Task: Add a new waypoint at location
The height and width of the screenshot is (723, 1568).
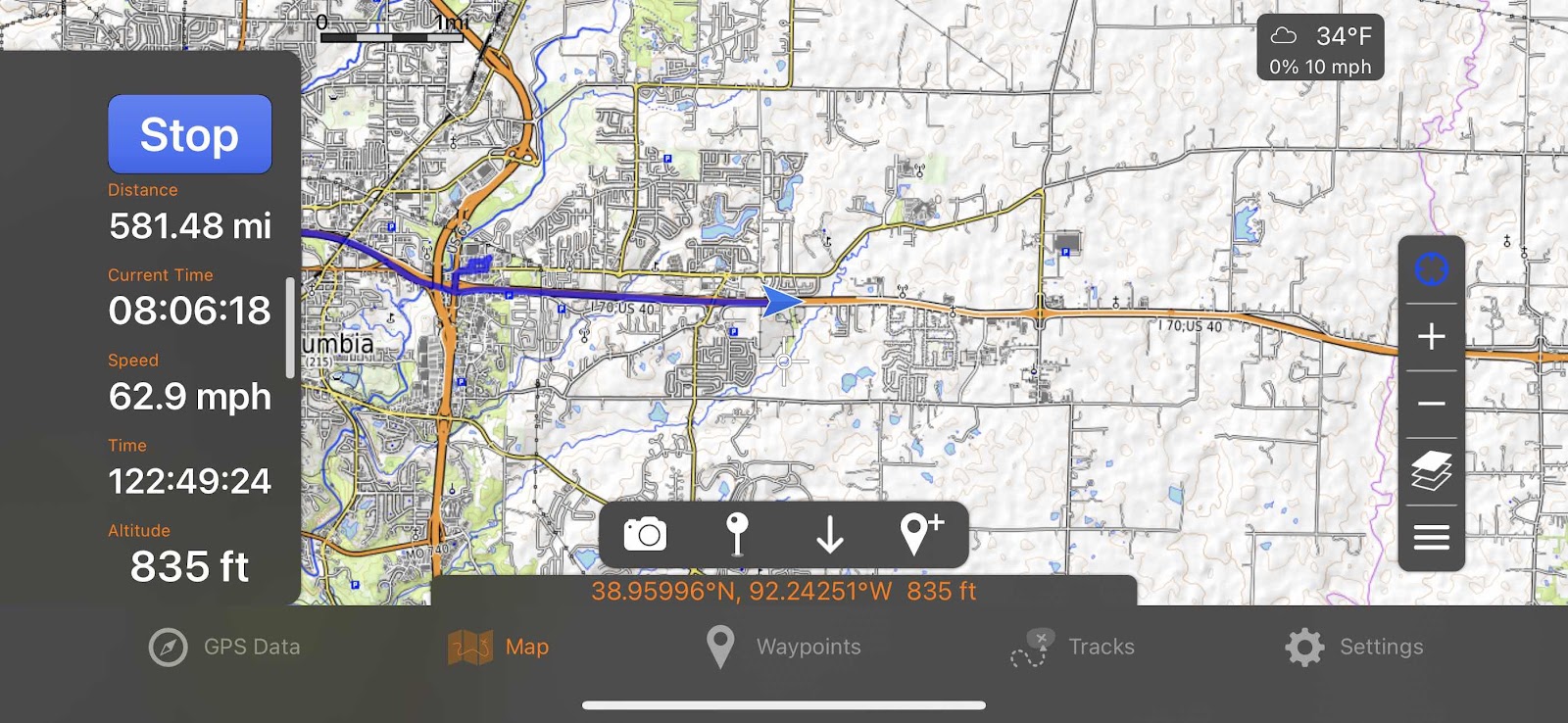Action: (x=920, y=534)
